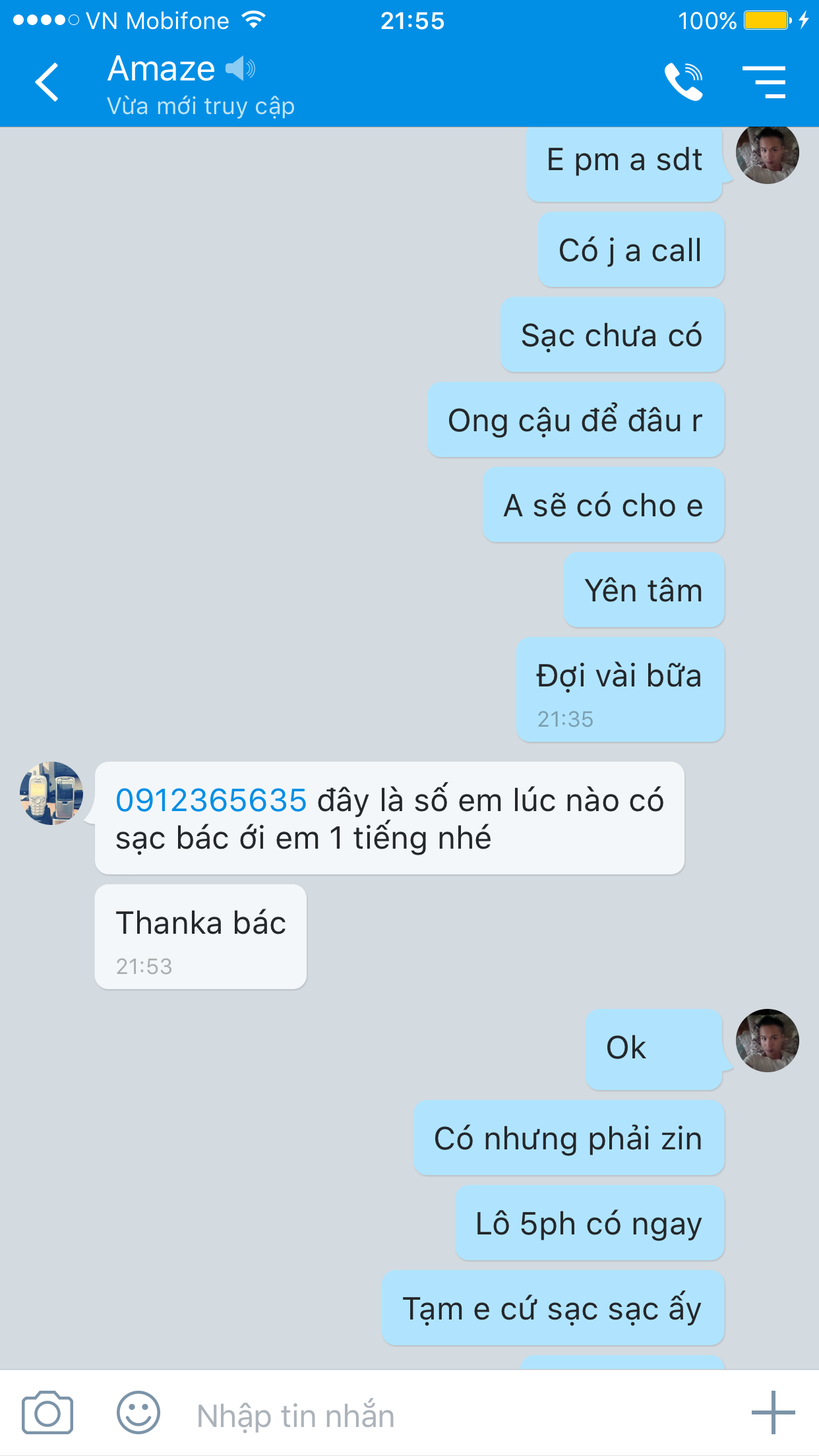Open the camera to send a photo

[47, 1412]
